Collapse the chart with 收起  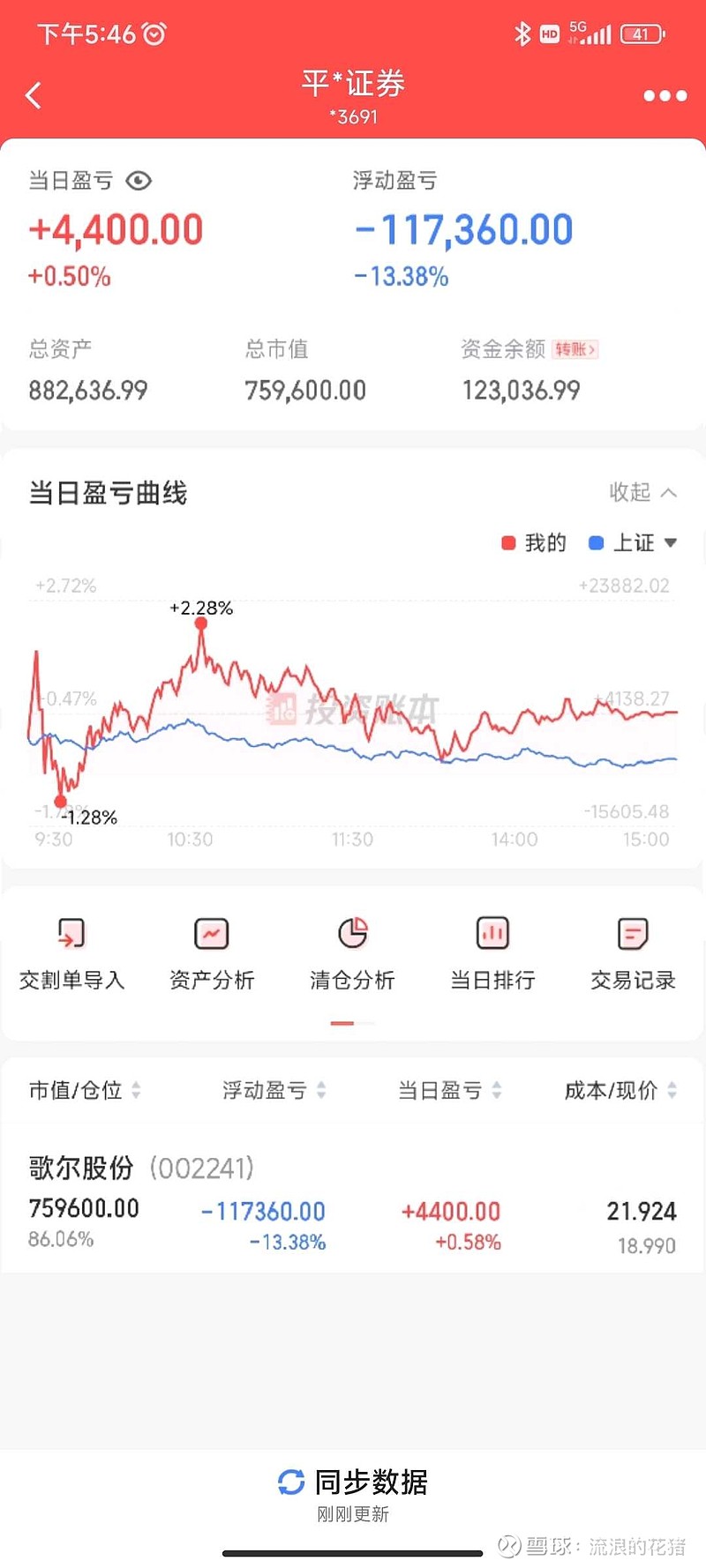(643, 492)
